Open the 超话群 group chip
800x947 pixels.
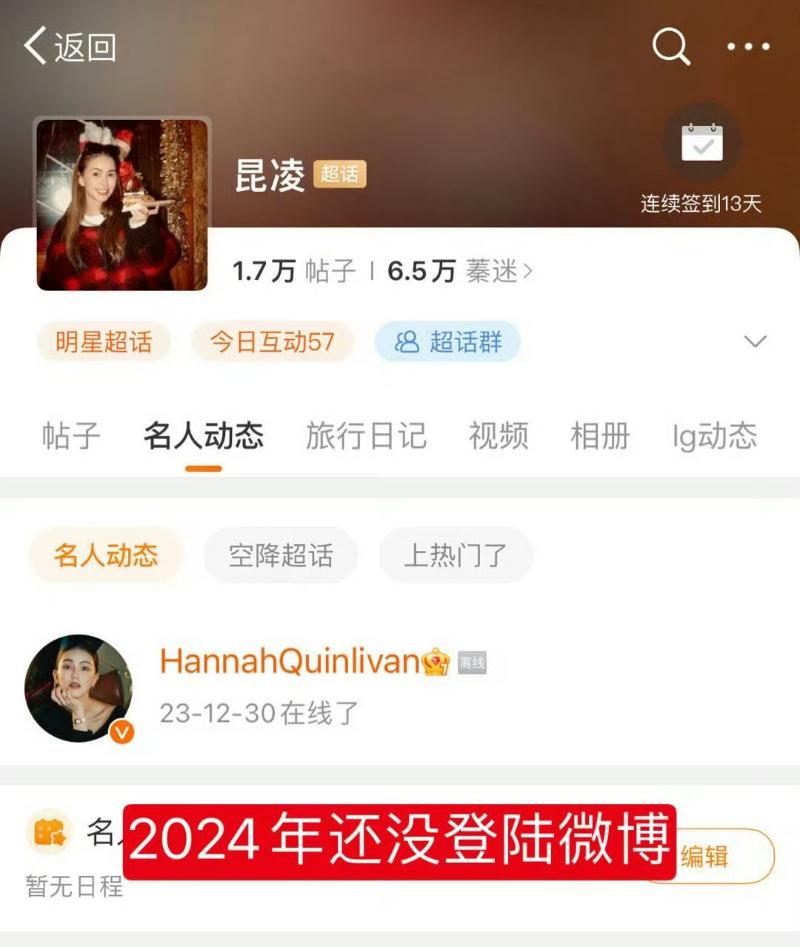point(447,342)
